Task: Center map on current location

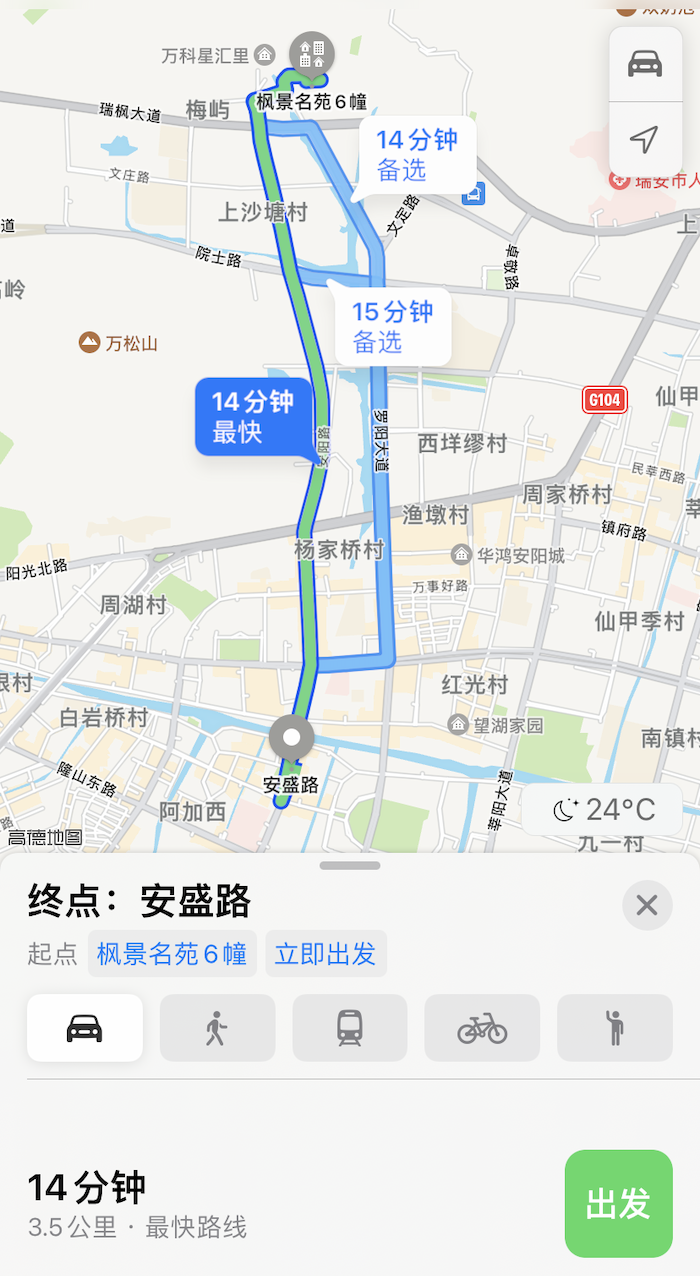Action: 645,139
